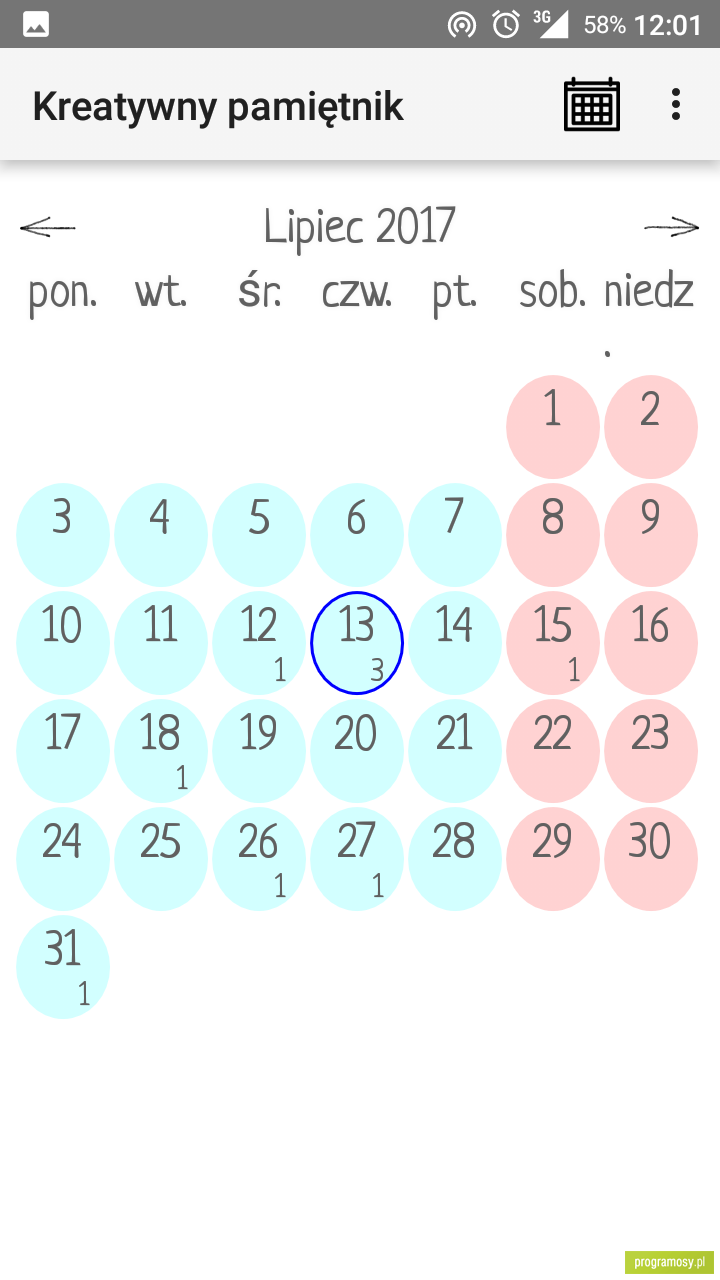
Task: Go to previous month with left arrow
Action: [47, 228]
